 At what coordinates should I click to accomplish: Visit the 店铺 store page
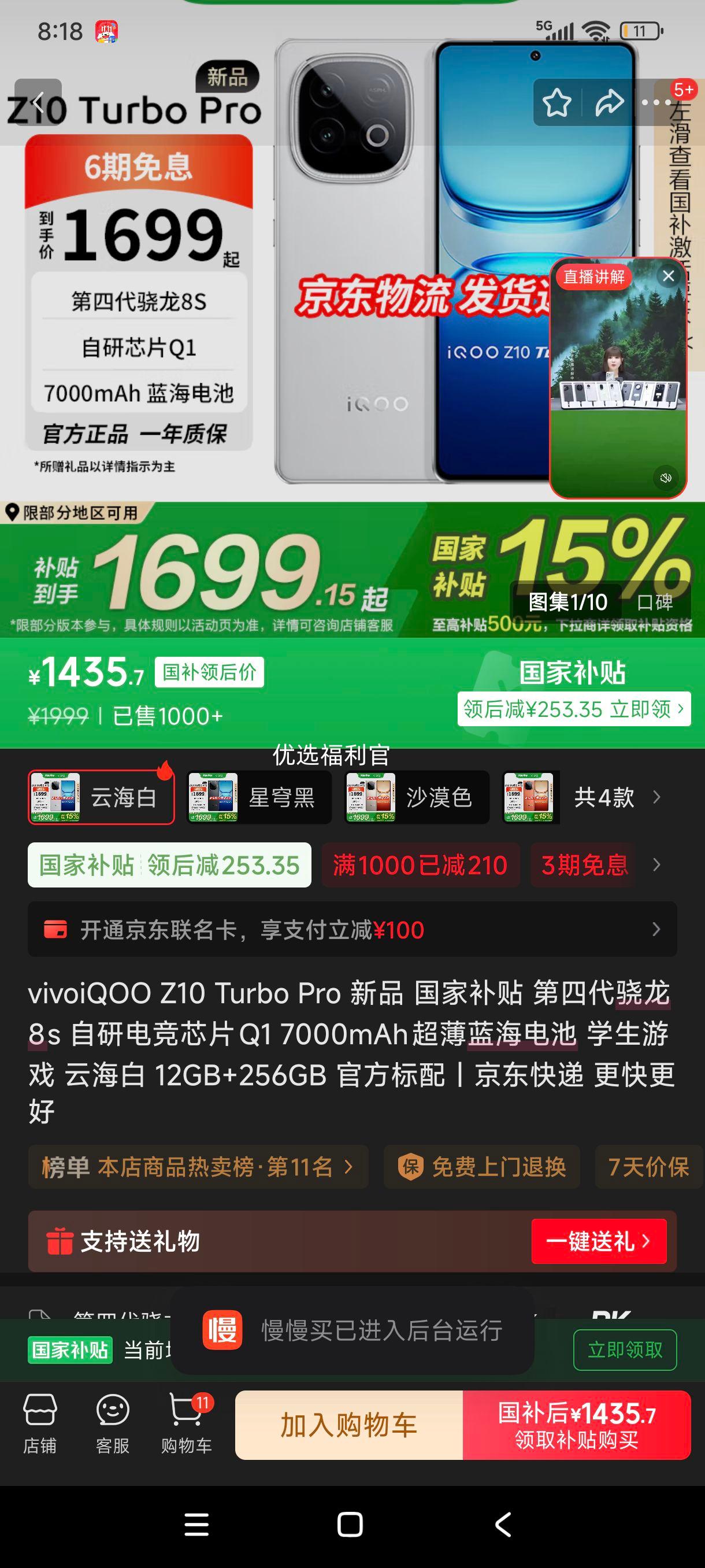coord(40,1425)
